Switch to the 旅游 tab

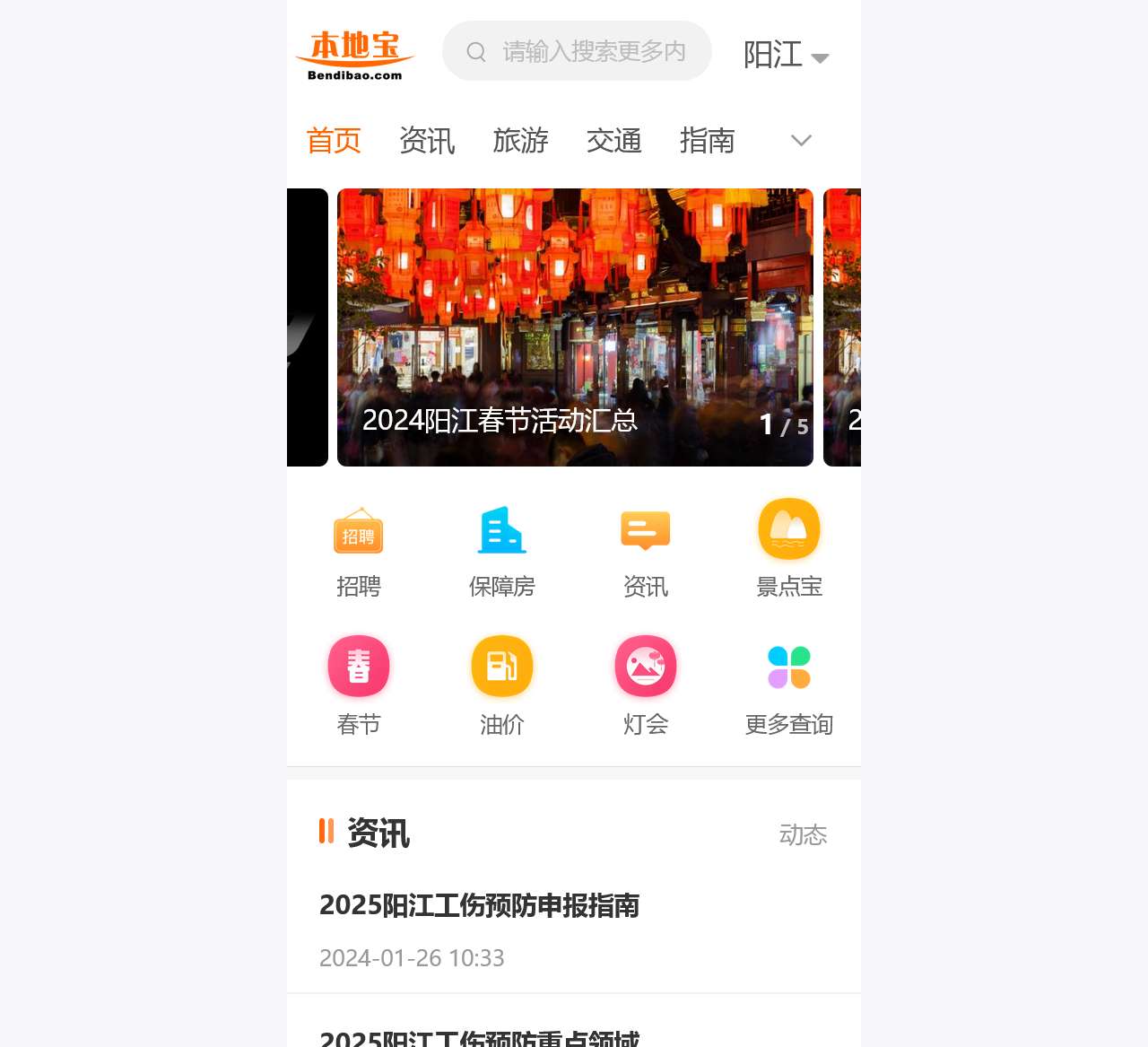click(x=520, y=141)
